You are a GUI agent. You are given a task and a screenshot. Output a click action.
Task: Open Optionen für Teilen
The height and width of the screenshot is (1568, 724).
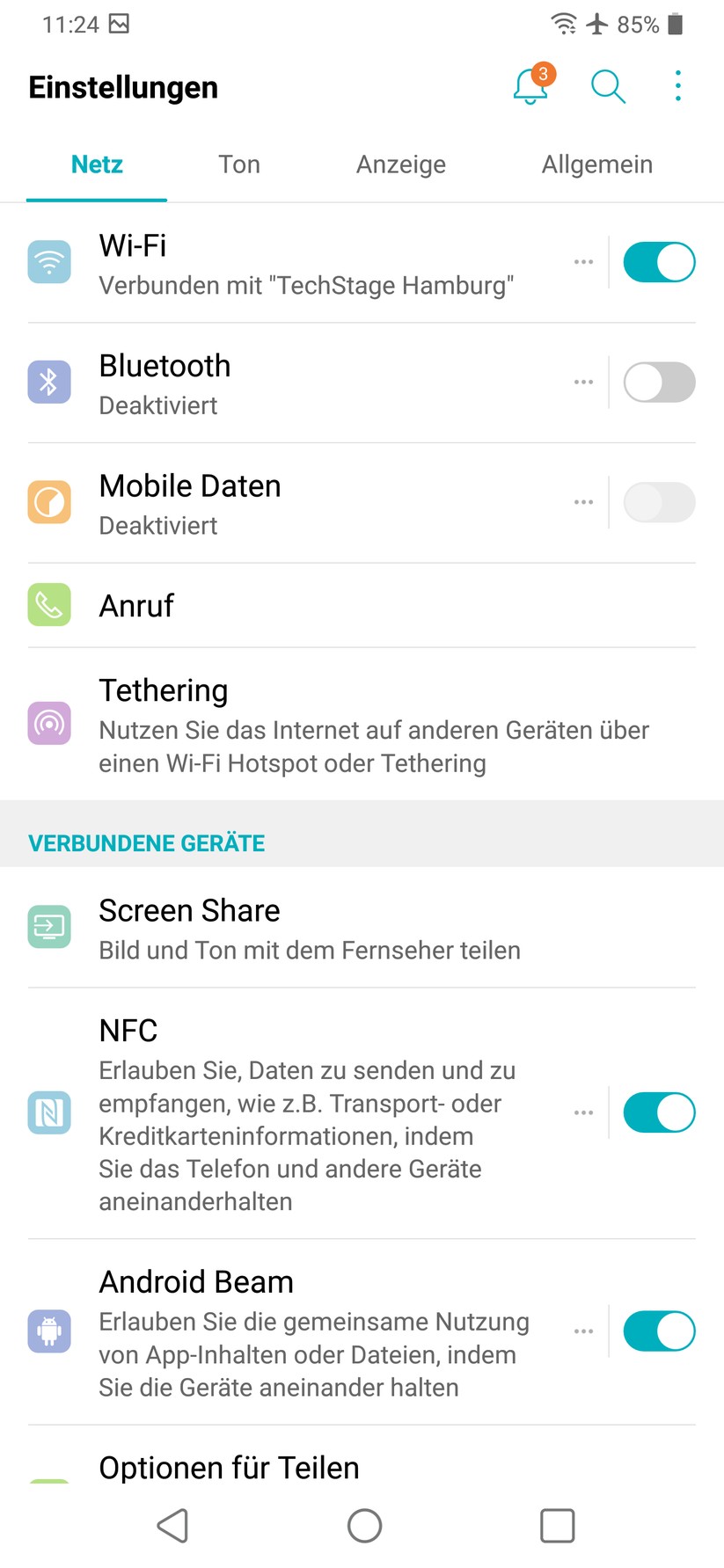pyautogui.click(x=229, y=1468)
